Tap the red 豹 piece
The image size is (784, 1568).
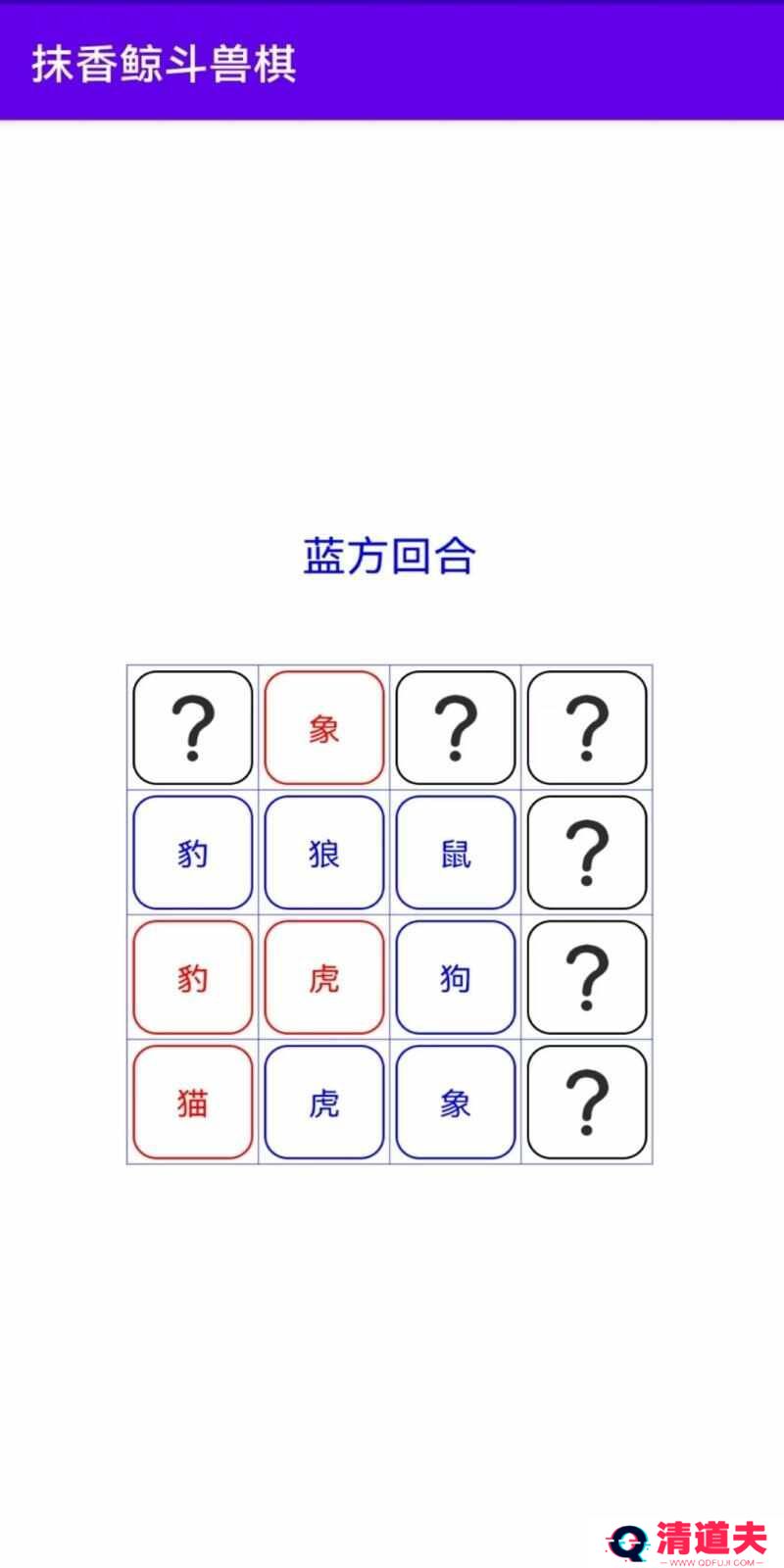click(193, 977)
